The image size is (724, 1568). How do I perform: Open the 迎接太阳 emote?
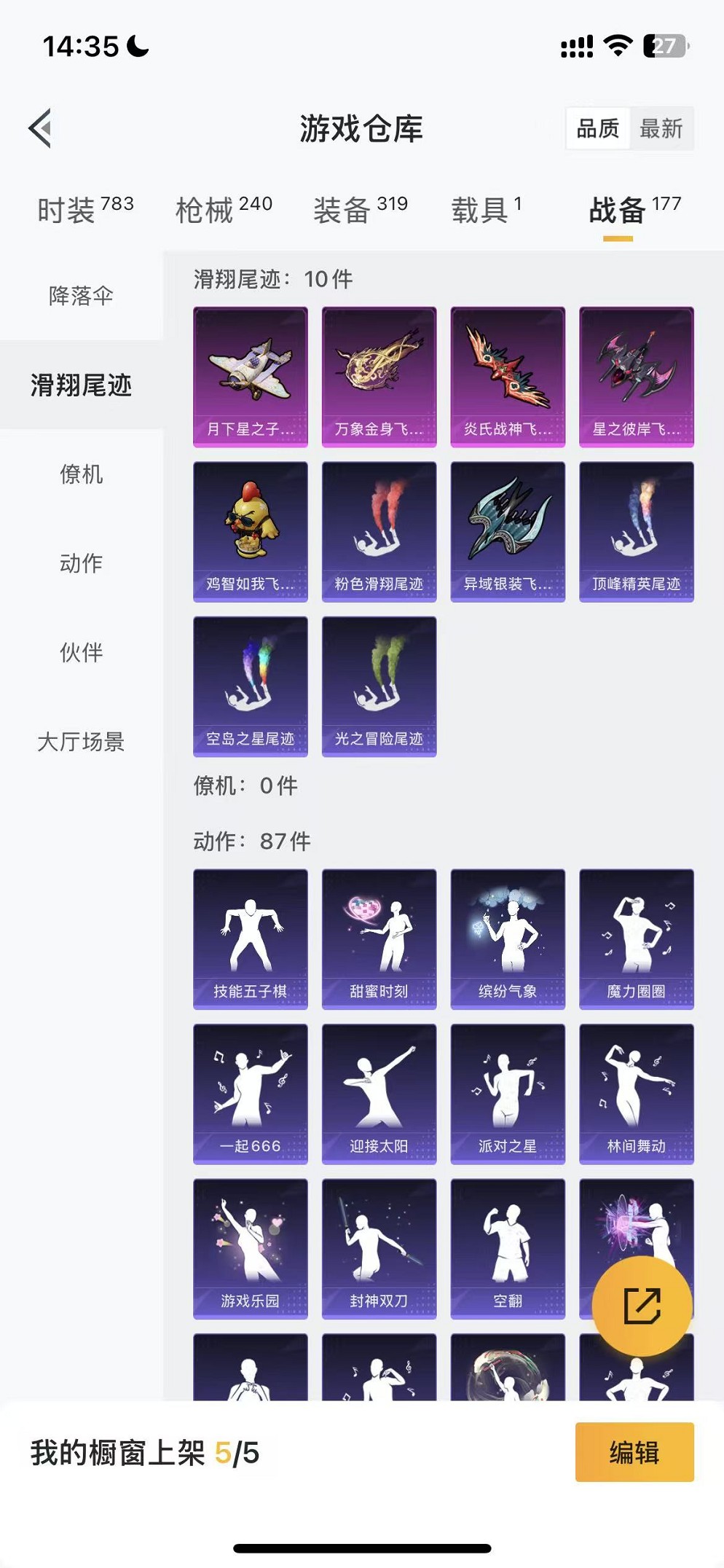379,1094
